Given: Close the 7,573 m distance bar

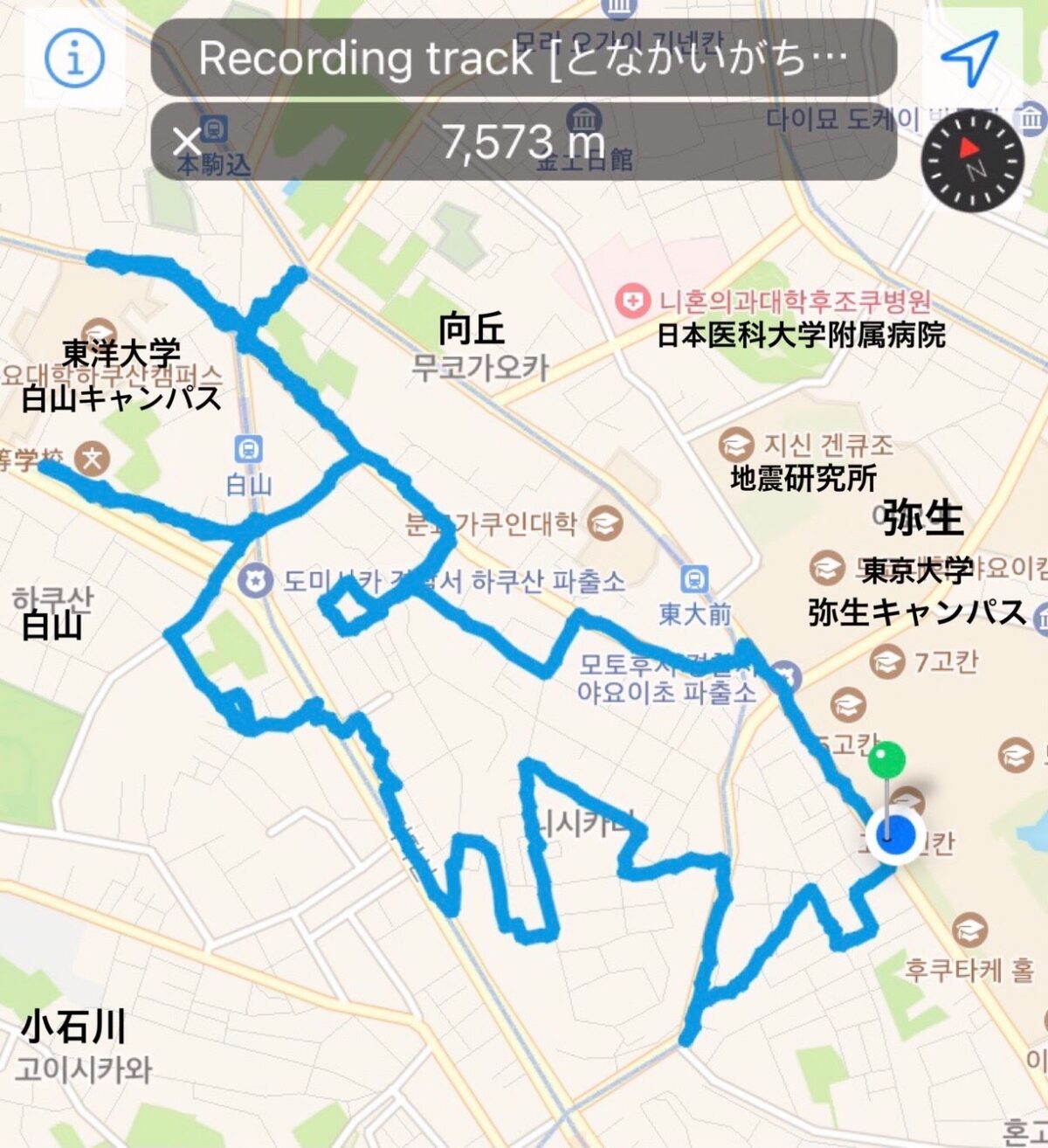Looking at the screenshot, I should pos(186,141).
